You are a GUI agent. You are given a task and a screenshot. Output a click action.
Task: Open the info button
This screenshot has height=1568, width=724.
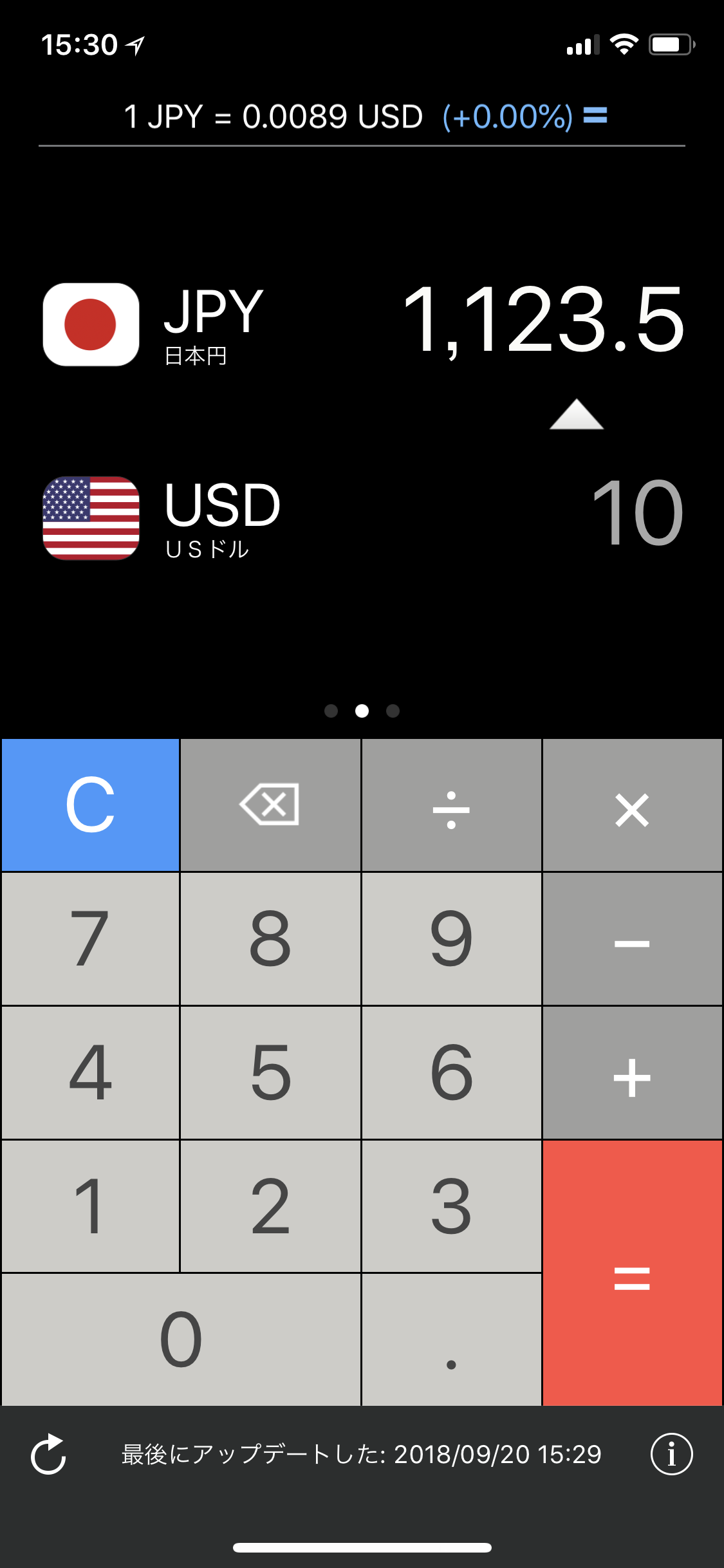pyautogui.click(x=671, y=1454)
